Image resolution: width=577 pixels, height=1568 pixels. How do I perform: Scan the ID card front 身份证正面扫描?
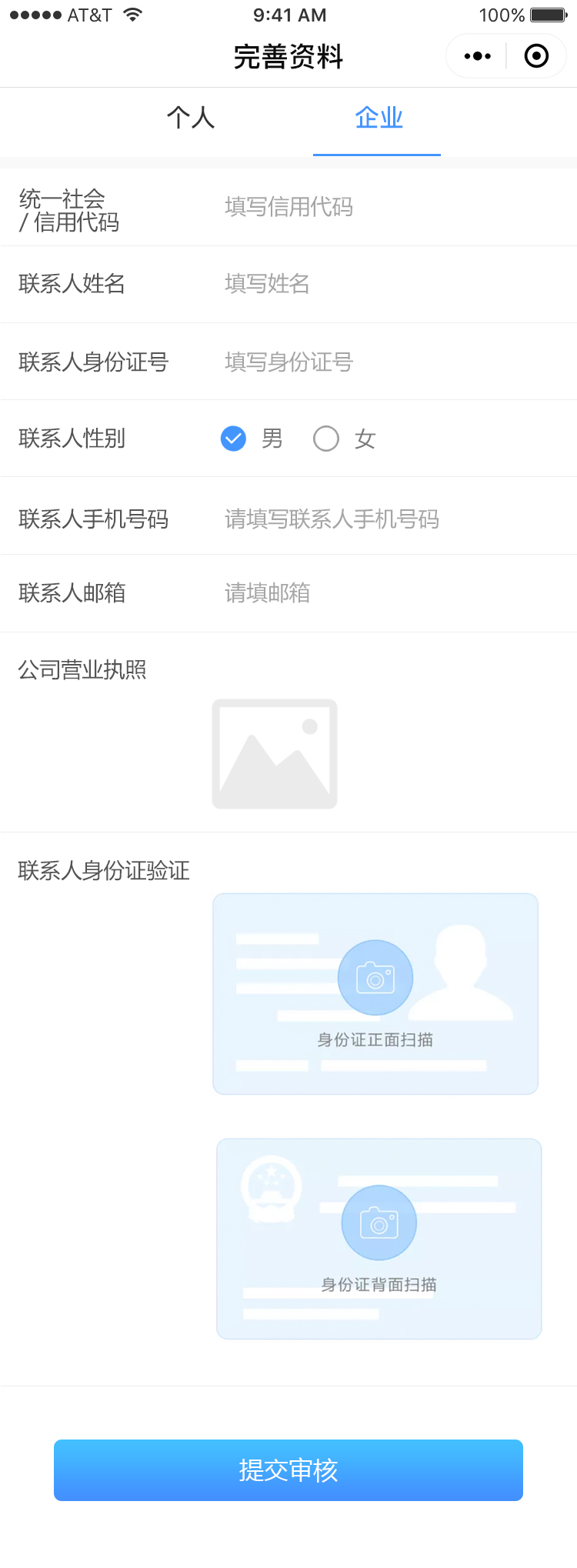click(x=375, y=993)
